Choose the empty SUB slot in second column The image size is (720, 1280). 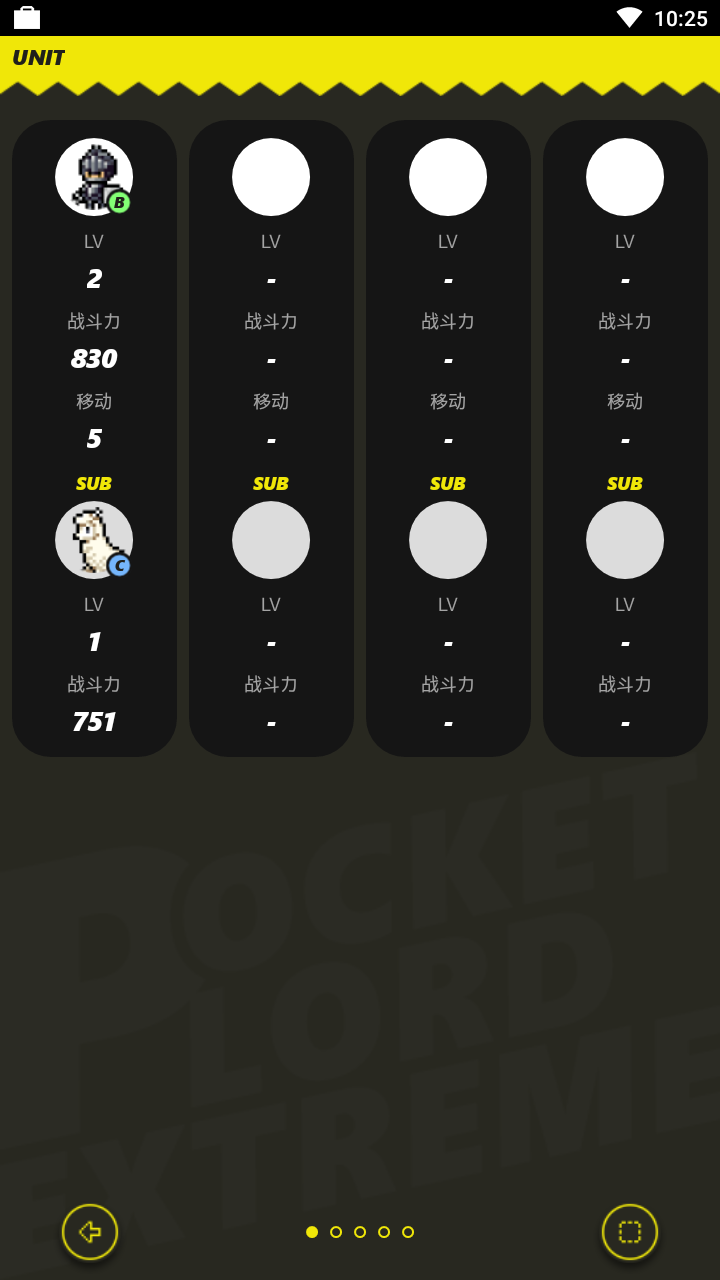[x=271, y=540]
